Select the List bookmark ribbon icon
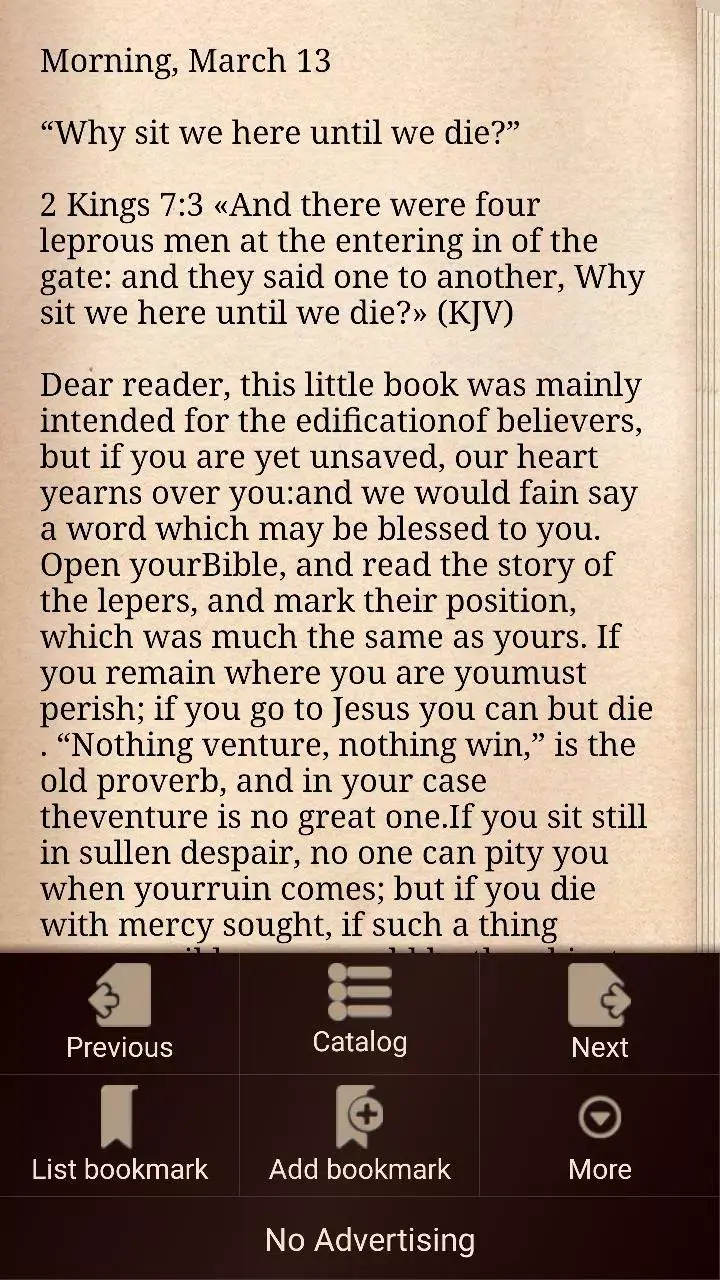The image size is (720, 1280). coord(118,1117)
